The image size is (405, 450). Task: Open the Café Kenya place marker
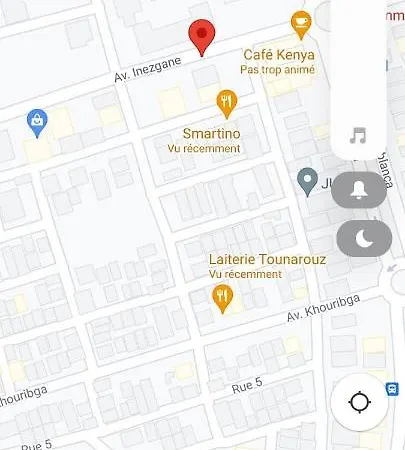click(301, 25)
